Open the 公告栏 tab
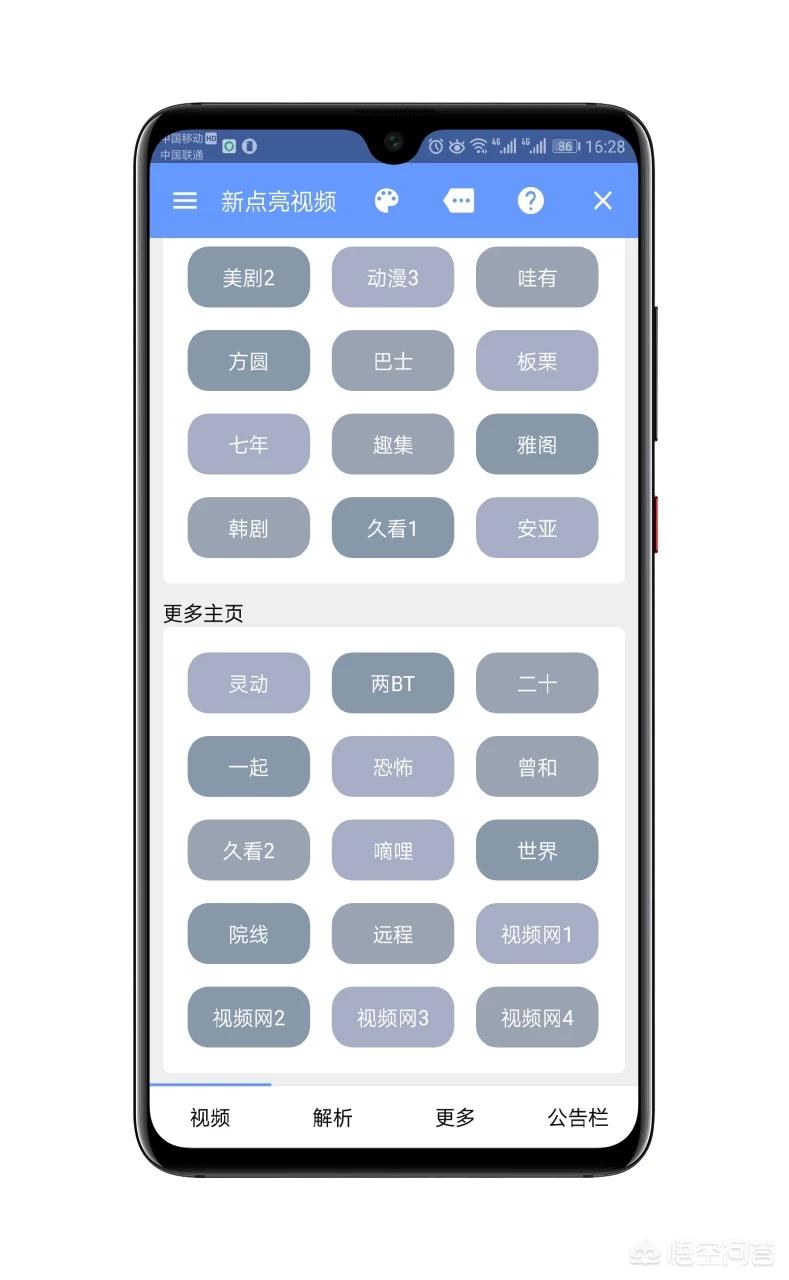Image resolution: width=789 pixels, height=1280 pixels. pos(578,1118)
